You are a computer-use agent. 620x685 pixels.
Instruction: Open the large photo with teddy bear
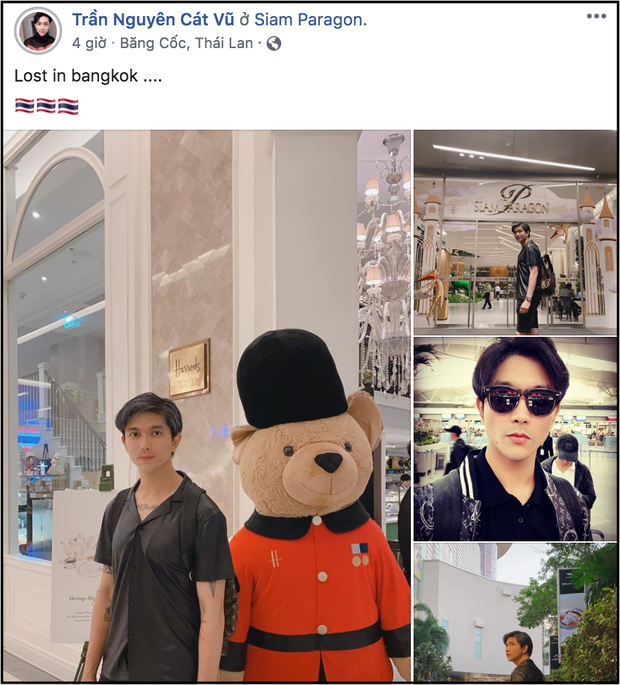tap(207, 405)
